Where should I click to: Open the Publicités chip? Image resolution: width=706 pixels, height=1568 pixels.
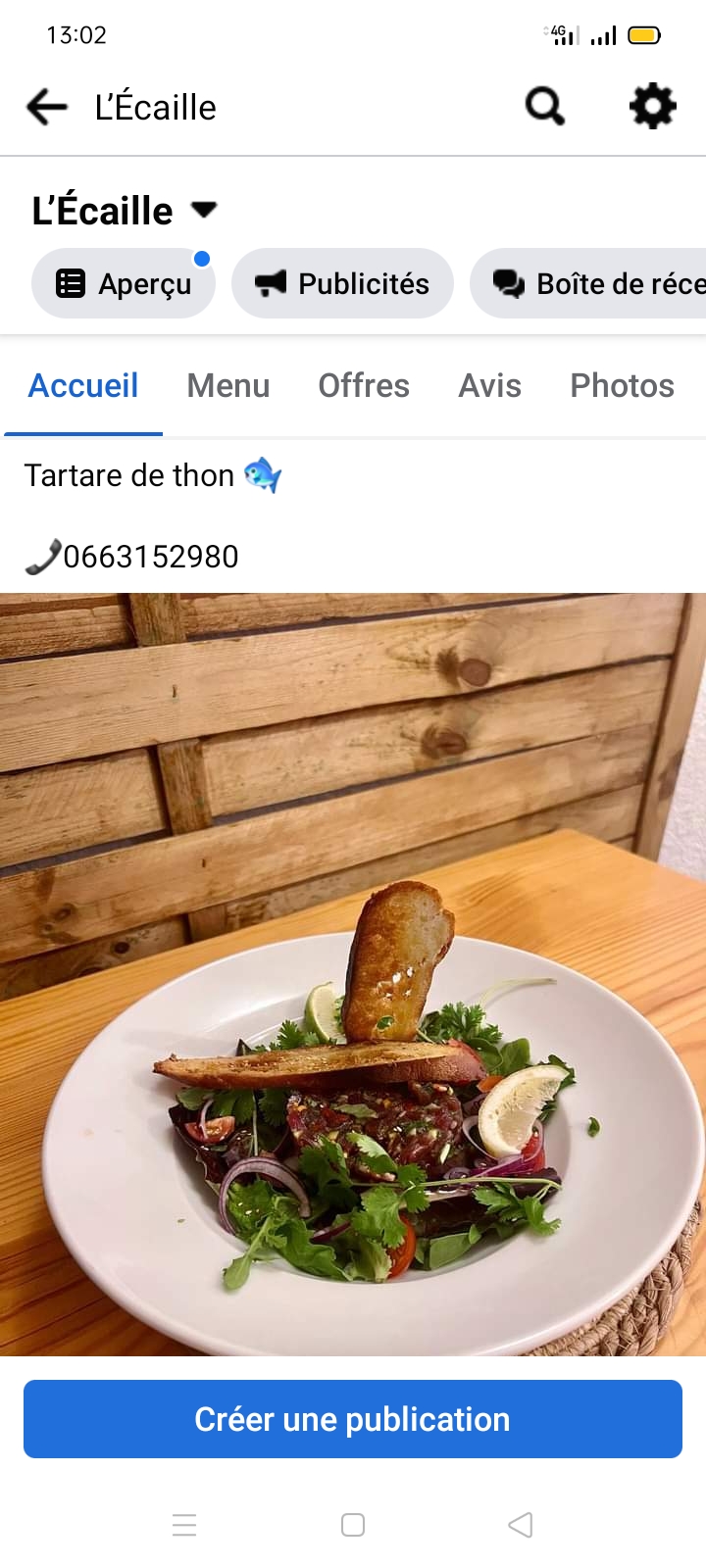342,284
